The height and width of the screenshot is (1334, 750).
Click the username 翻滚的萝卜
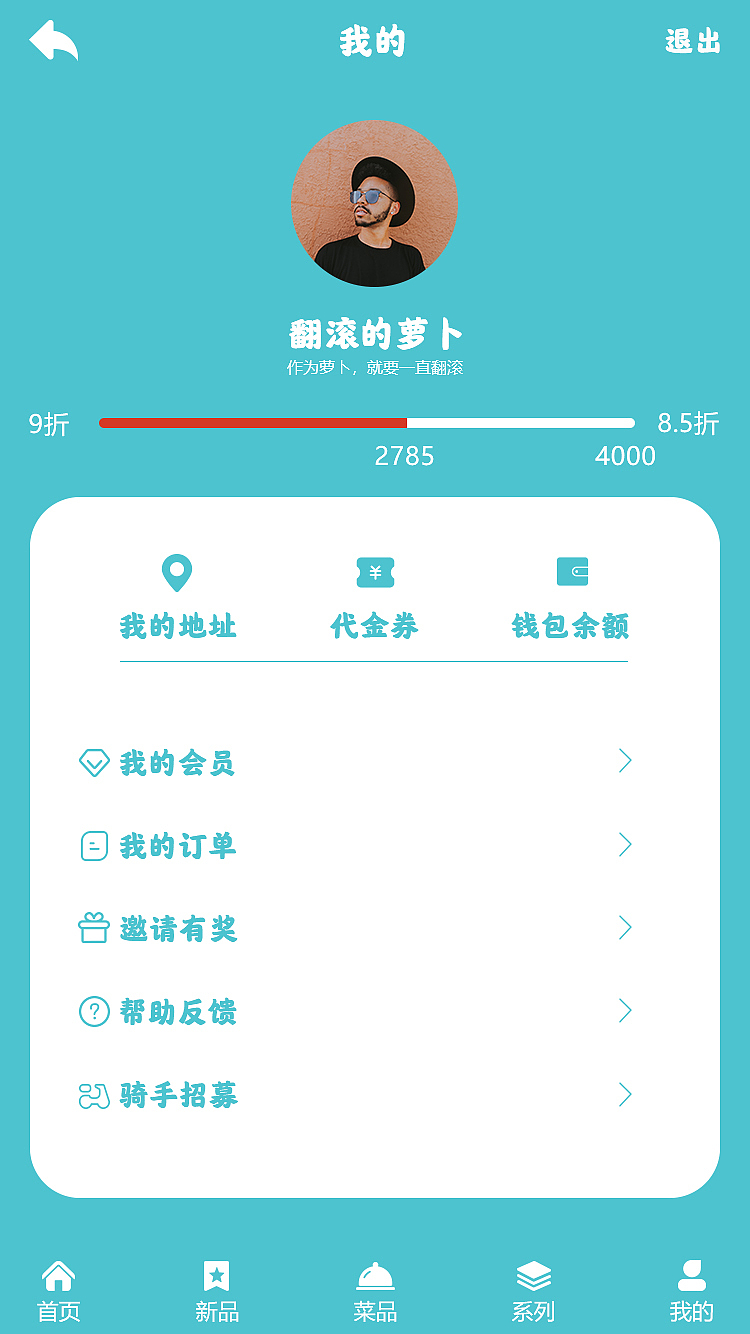point(375,334)
